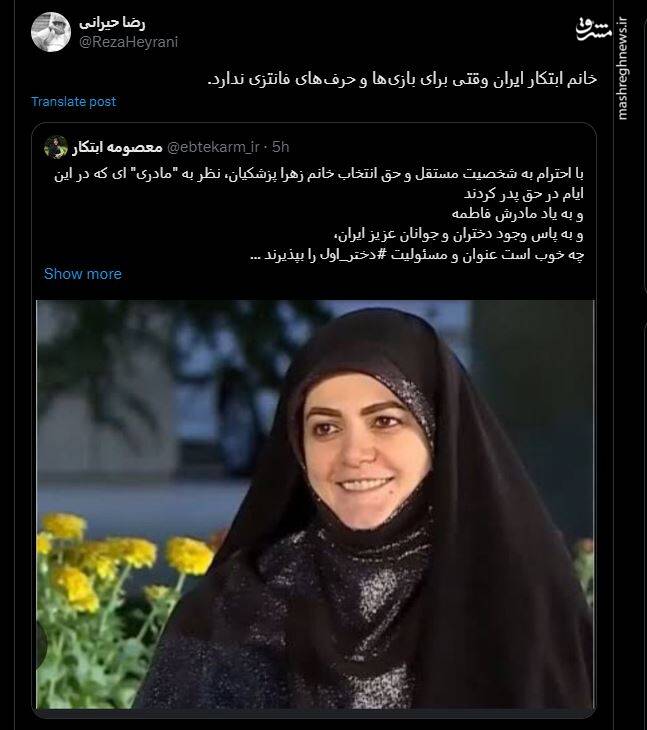Expand quoted tweet with Show more
The image size is (647, 730).
coord(82,274)
